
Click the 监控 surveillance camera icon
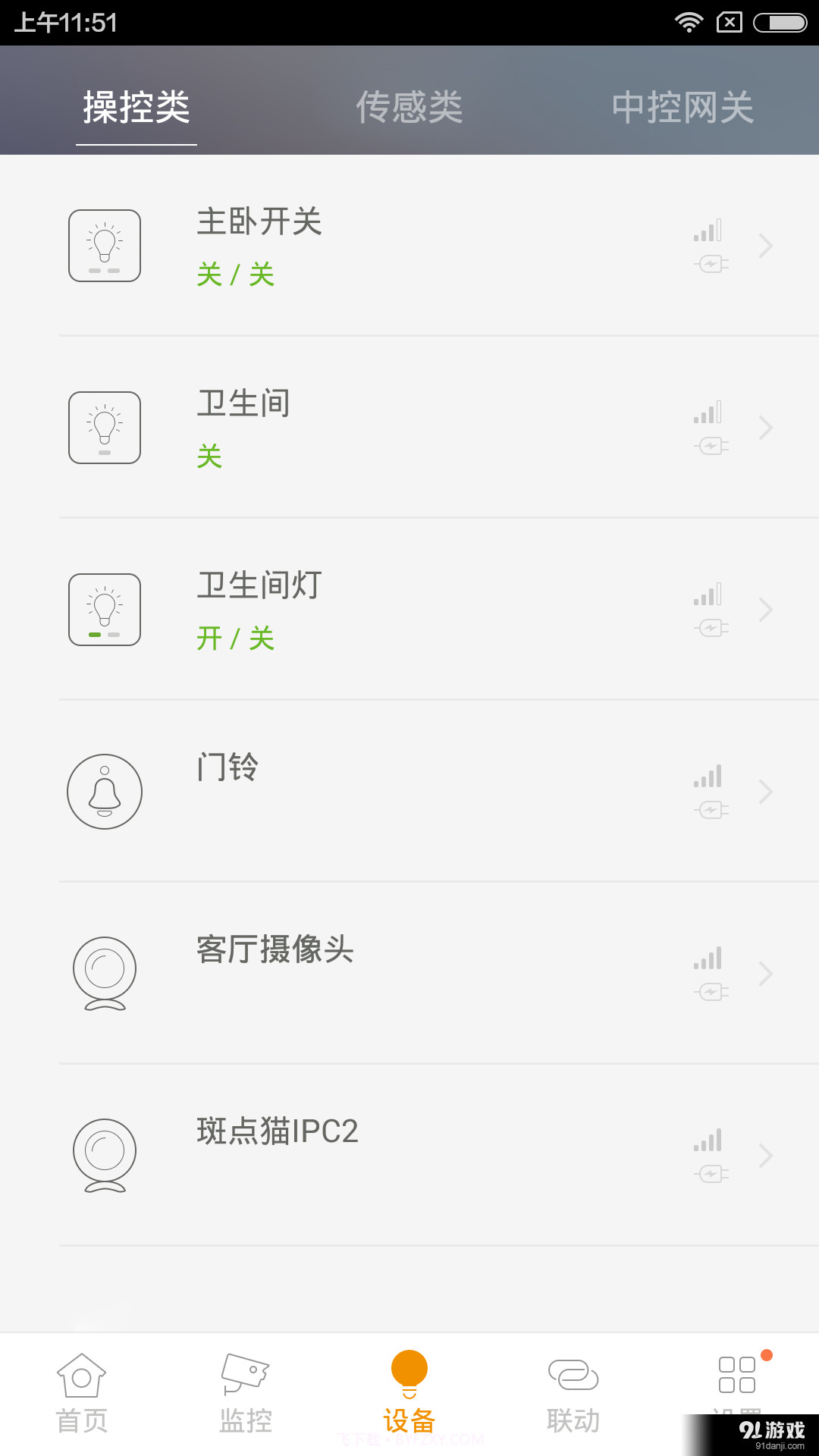pyautogui.click(x=245, y=1380)
